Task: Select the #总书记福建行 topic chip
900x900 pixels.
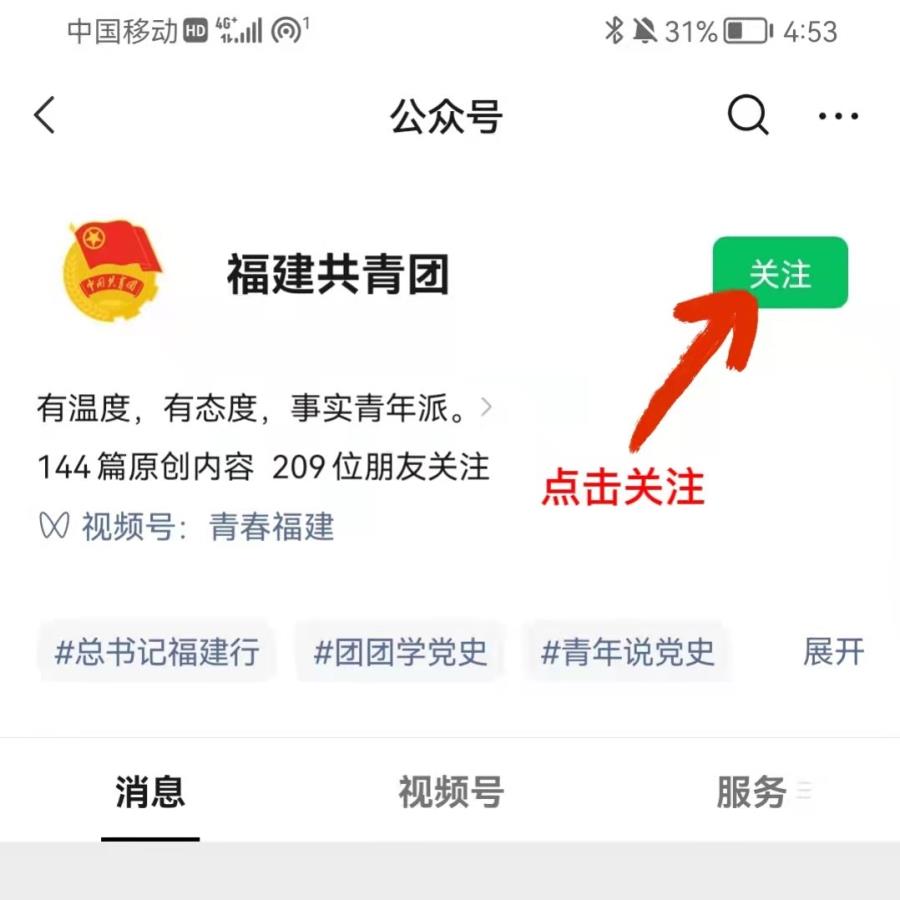Action: (x=157, y=653)
